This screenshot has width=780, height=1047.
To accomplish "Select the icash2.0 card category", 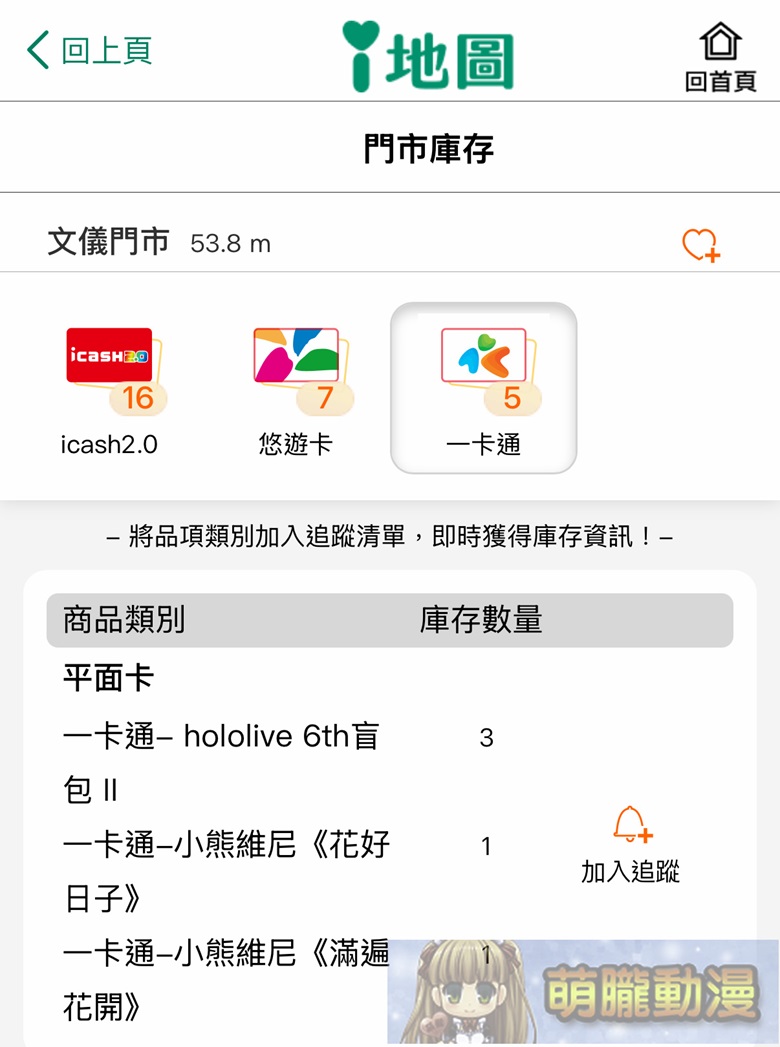I will coord(110,388).
